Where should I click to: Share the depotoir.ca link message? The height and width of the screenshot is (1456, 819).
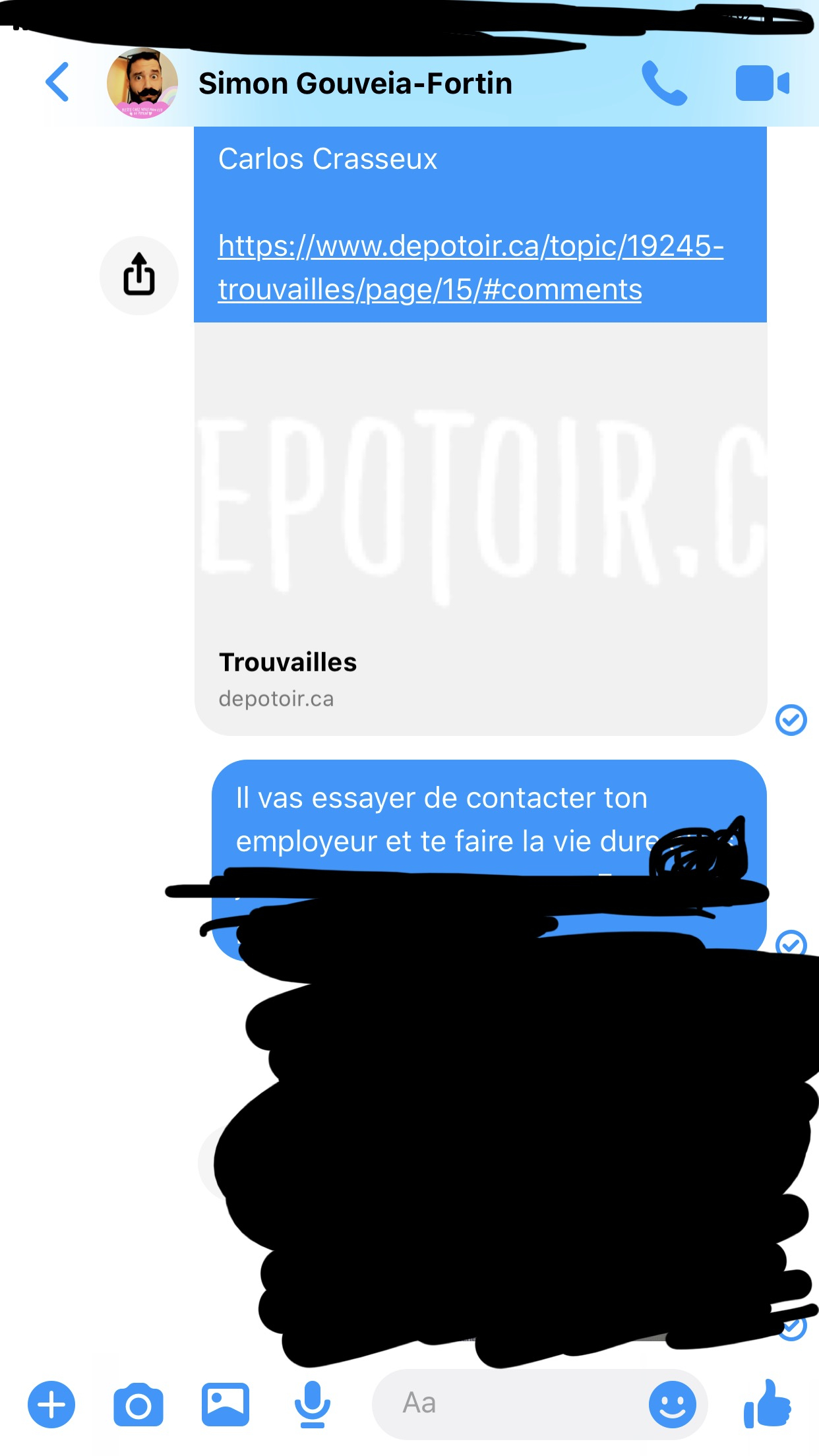[139, 275]
